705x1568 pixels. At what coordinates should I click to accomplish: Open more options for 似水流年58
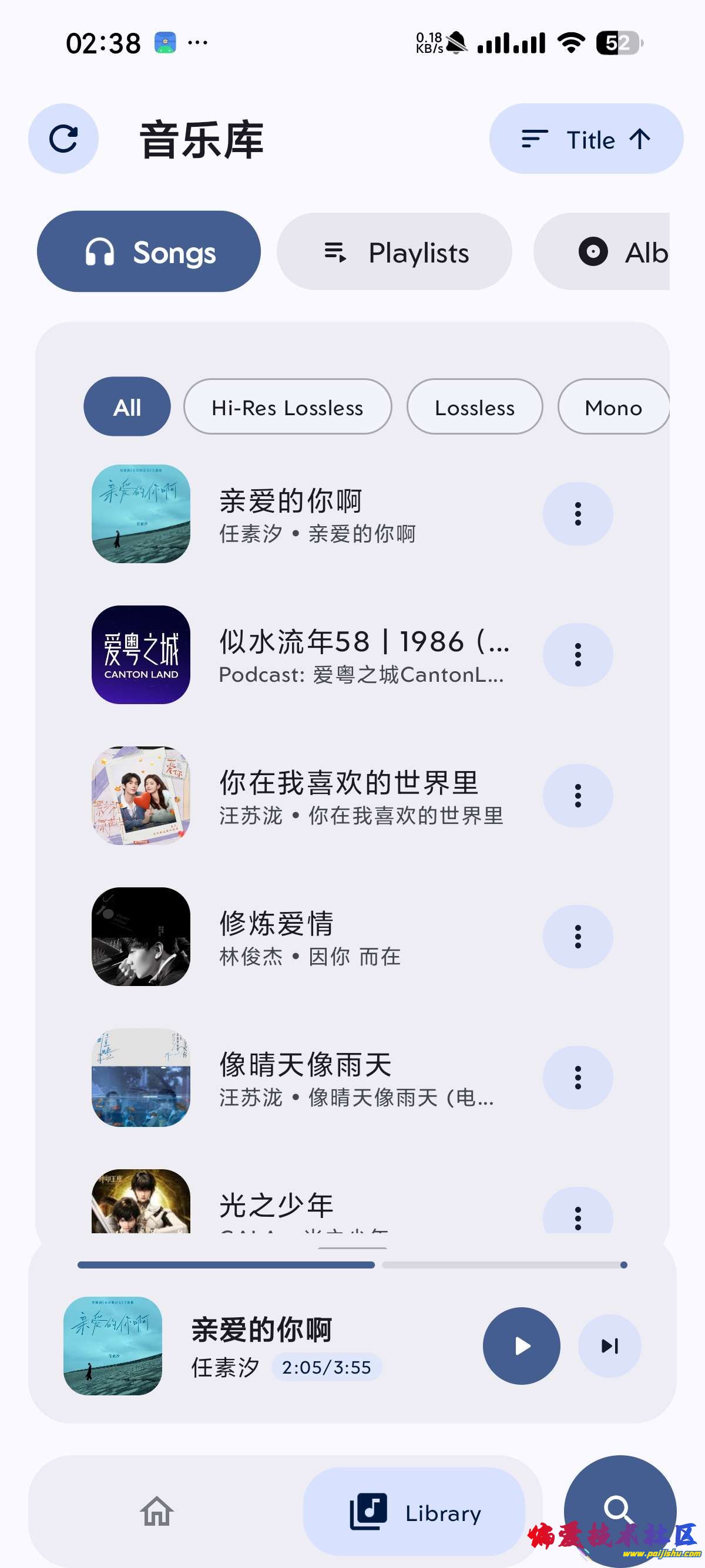coord(578,655)
